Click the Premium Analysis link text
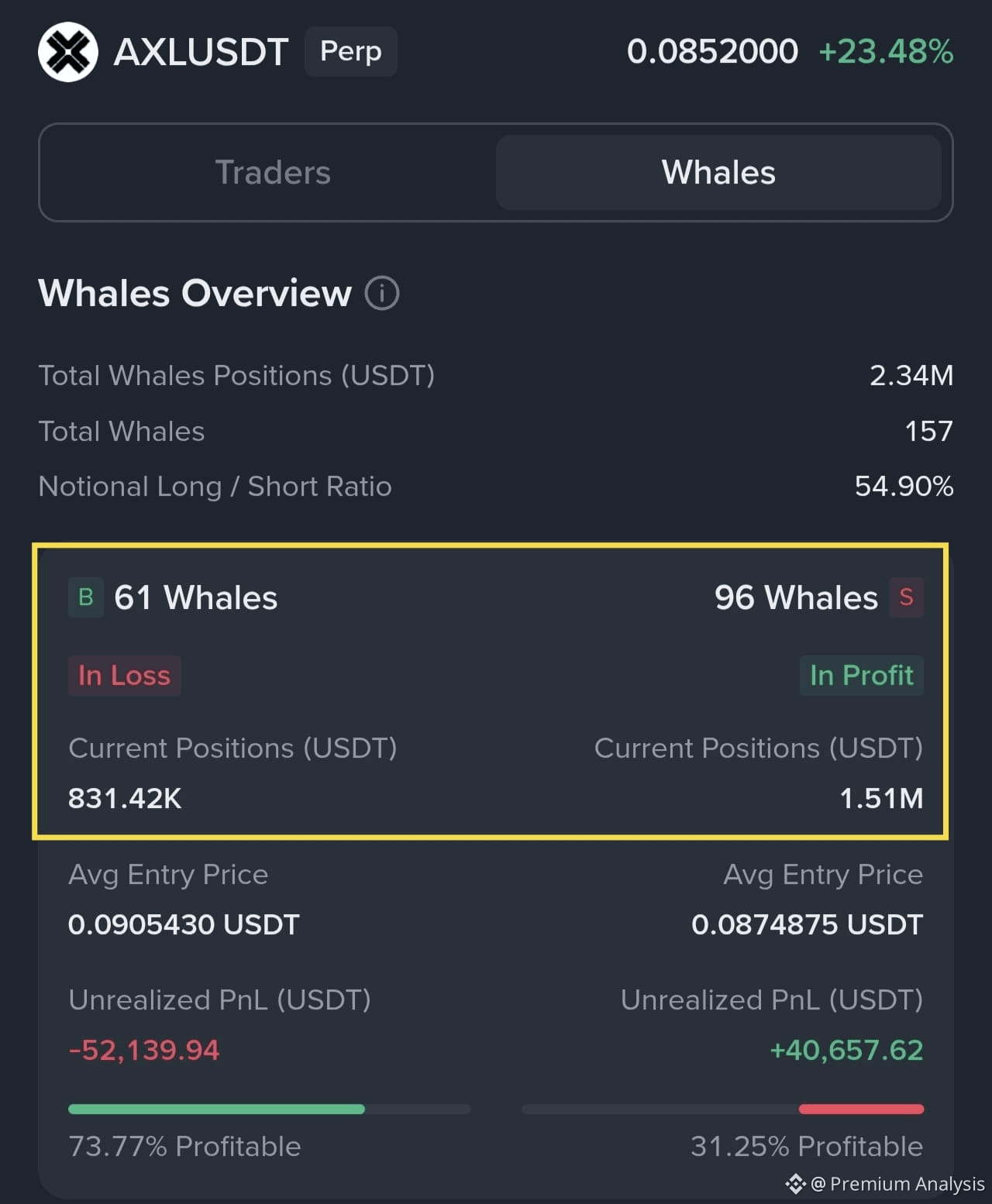 click(x=897, y=1184)
